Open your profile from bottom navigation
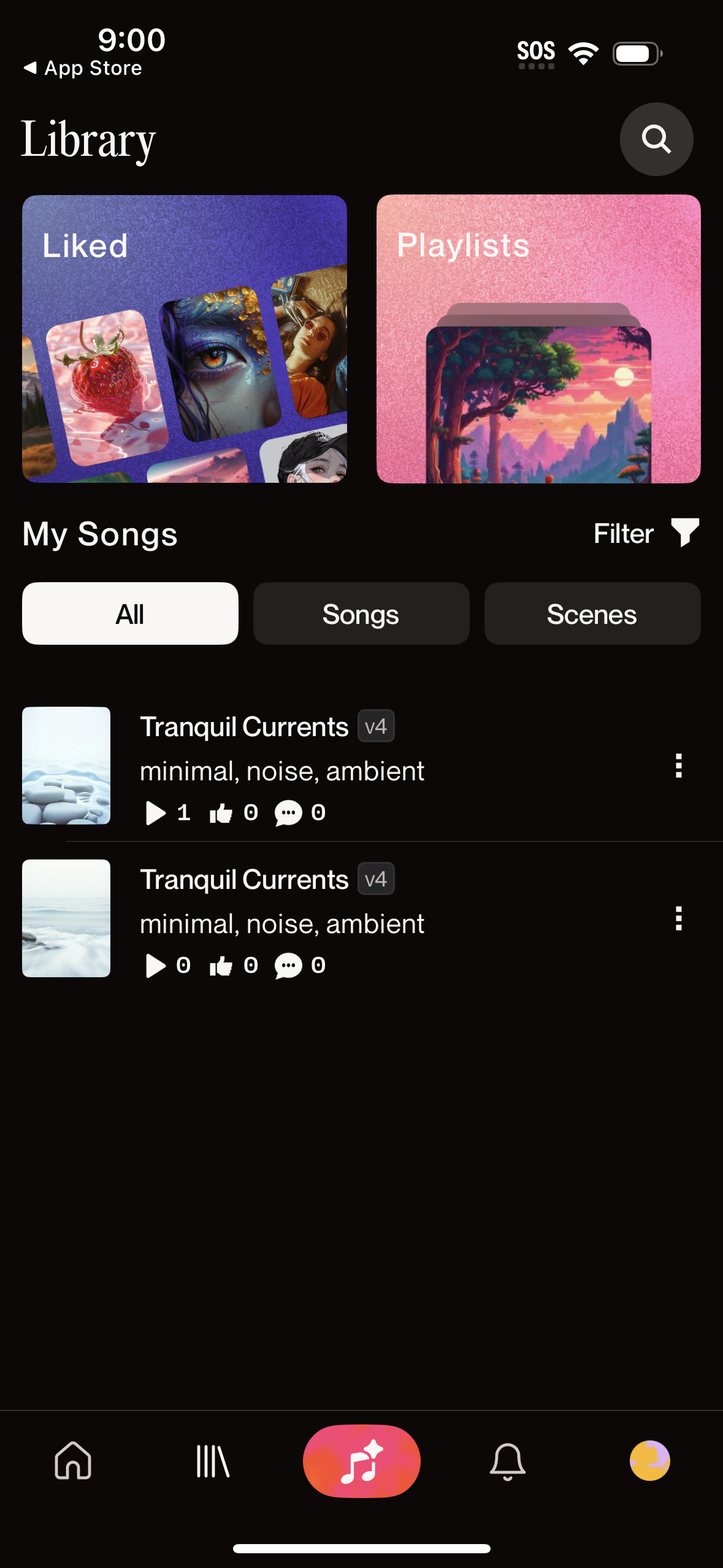This screenshot has width=723, height=1568. coord(649,1461)
